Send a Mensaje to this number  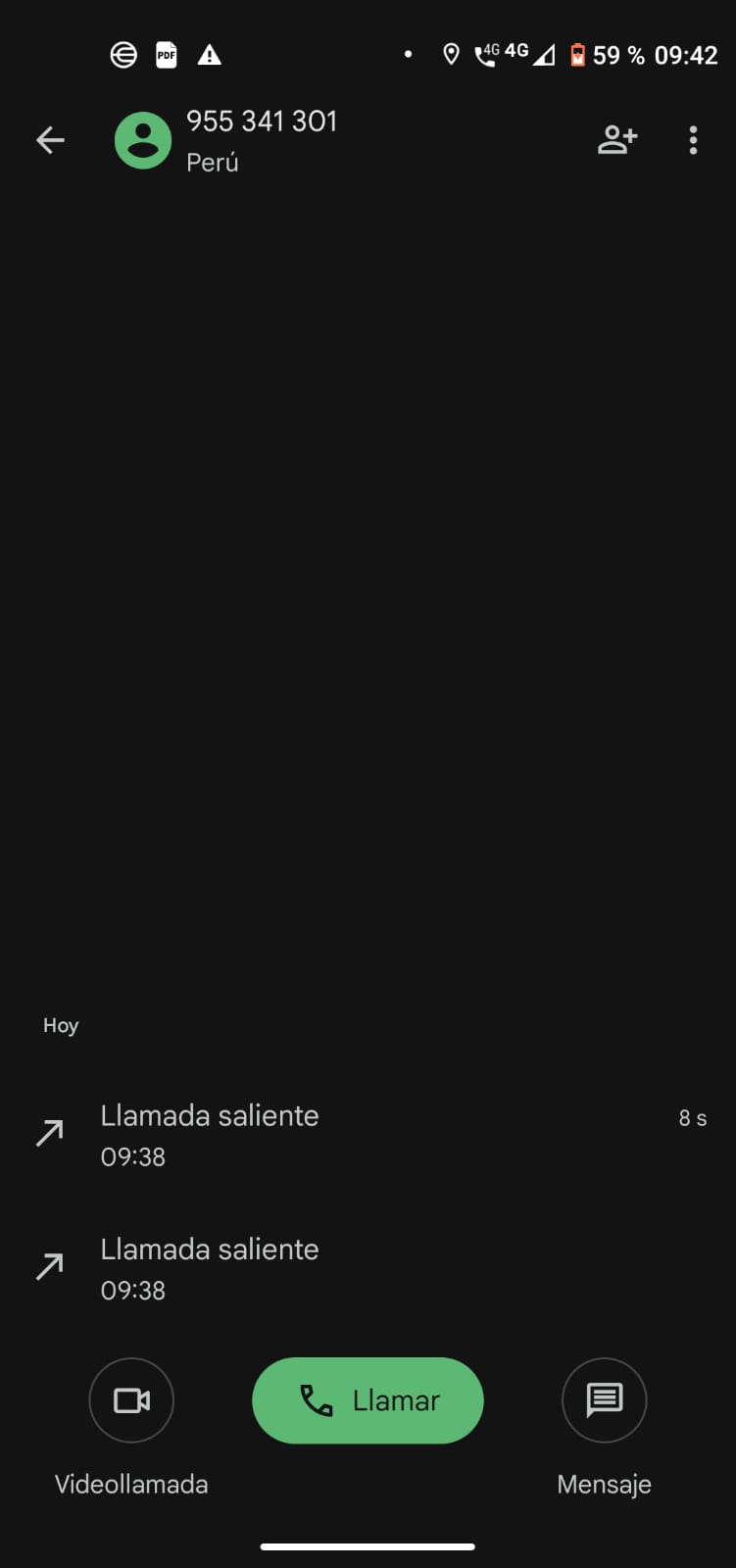pos(604,1400)
